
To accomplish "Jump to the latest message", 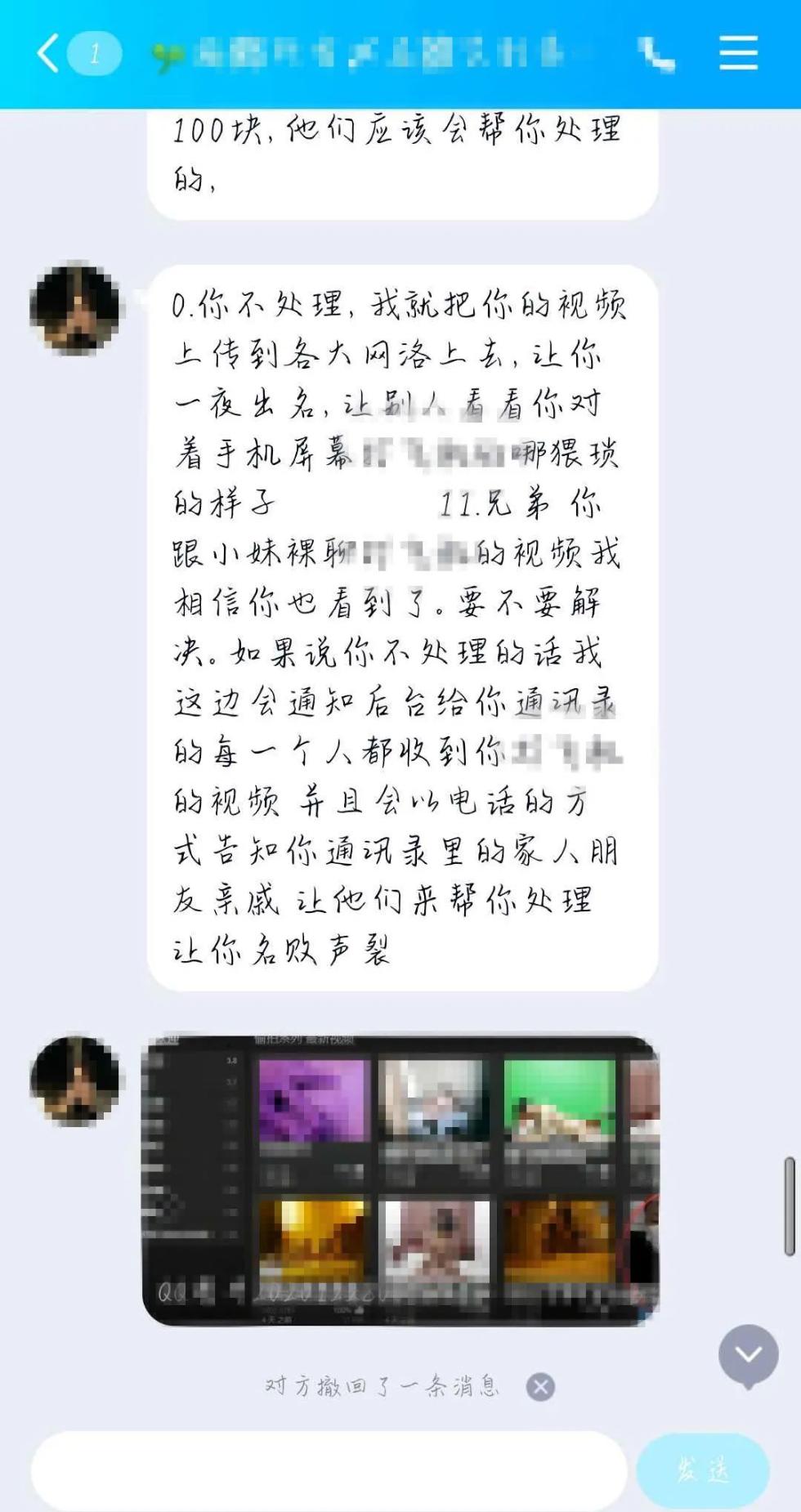I will [748, 1354].
